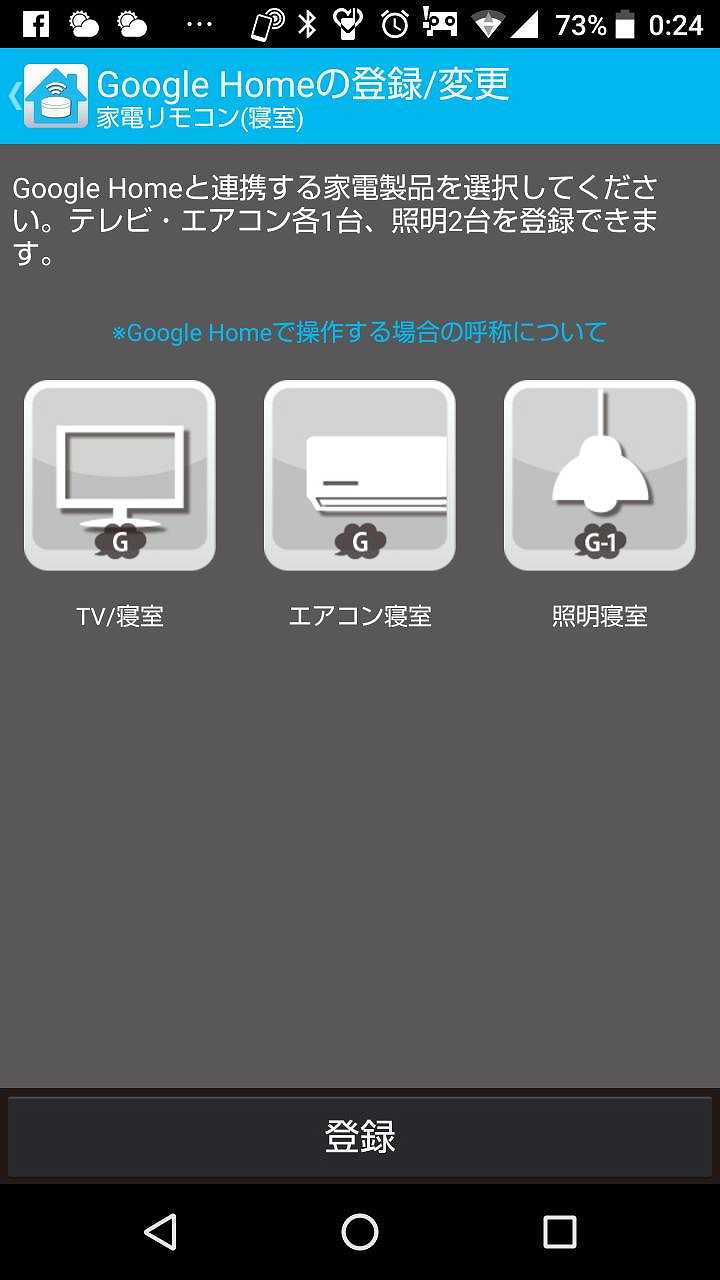
Task: Tap the 登録 register button
Action: (360, 1137)
